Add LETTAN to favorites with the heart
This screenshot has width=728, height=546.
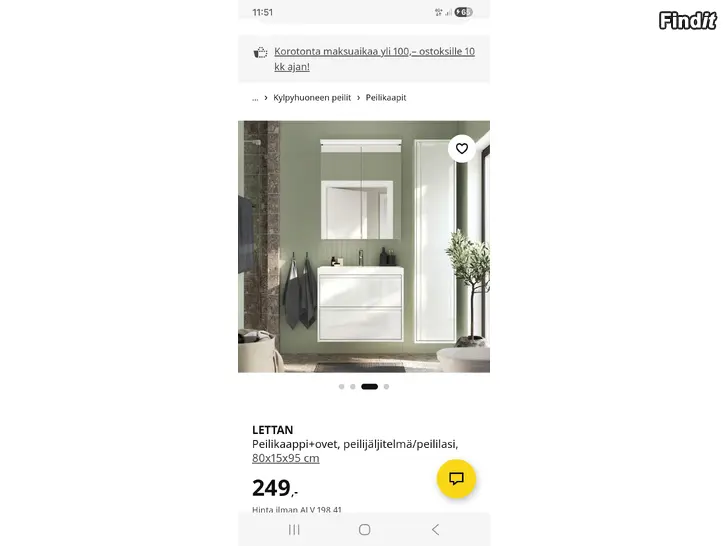(461, 148)
